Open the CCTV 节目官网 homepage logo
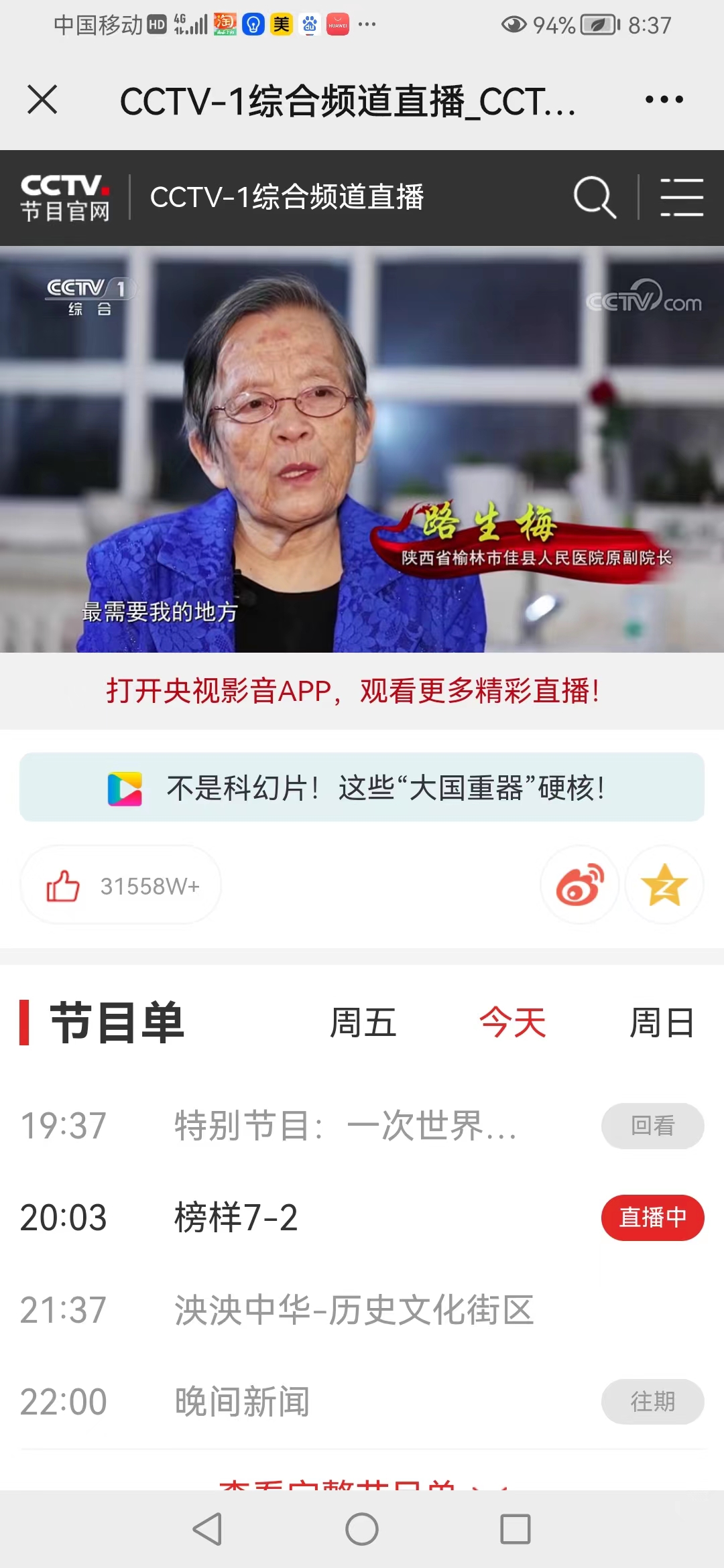Image resolution: width=724 pixels, height=1568 pixels. point(65,198)
